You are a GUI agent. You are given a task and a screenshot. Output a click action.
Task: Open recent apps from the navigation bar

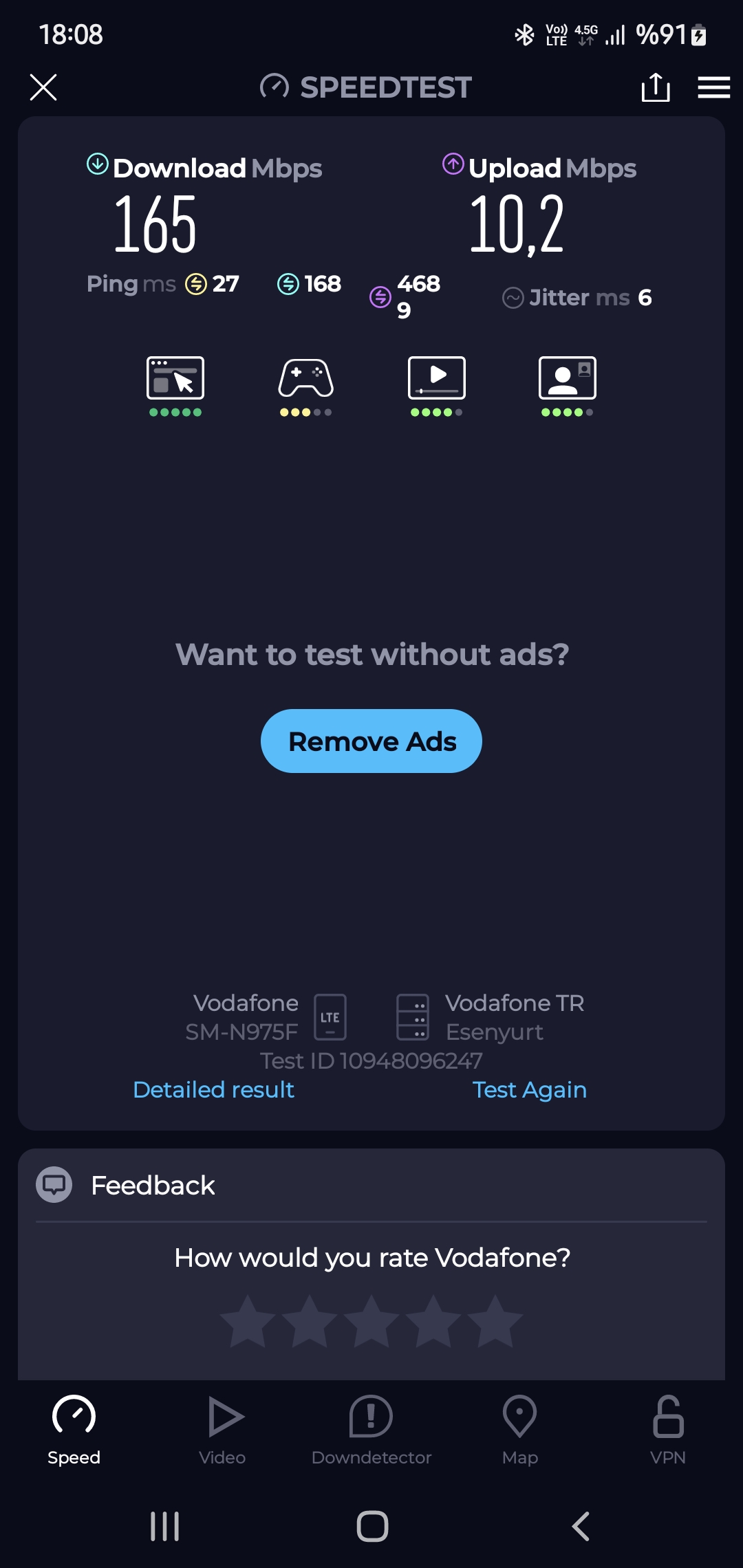(165, 1526)
